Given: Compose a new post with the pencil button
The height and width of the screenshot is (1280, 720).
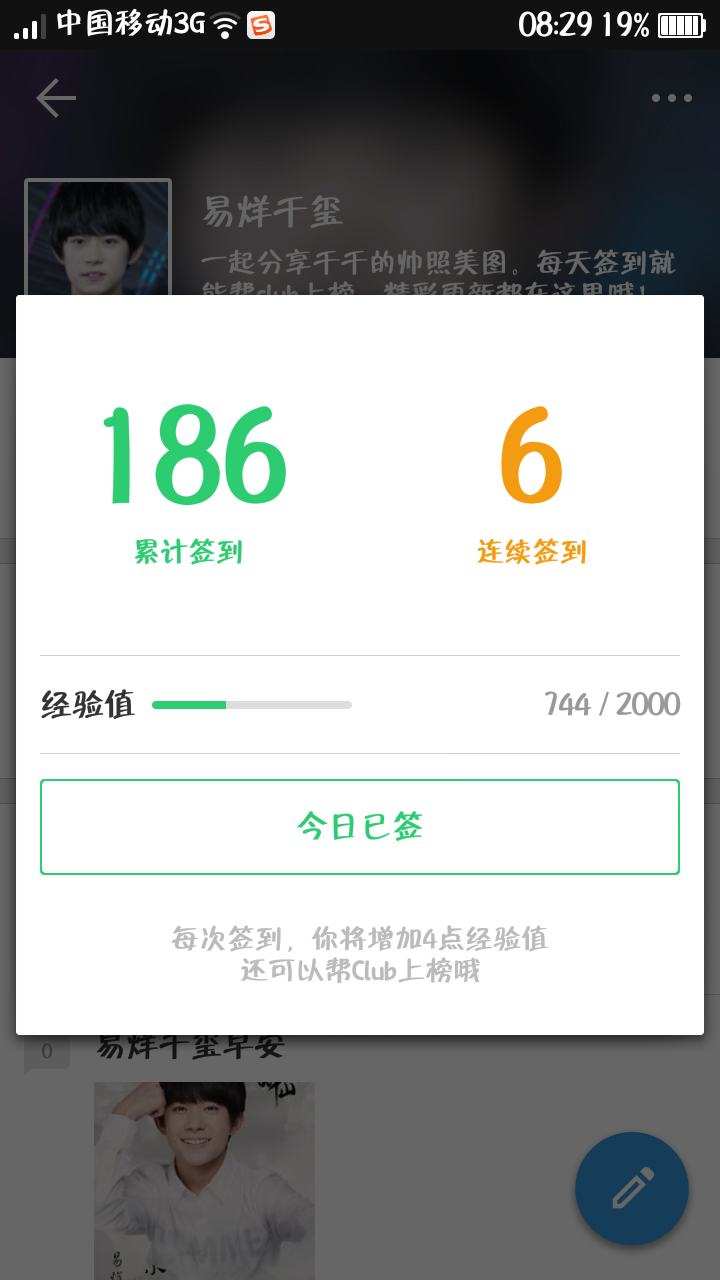Looking at the screenshot, I should 632,1188.
